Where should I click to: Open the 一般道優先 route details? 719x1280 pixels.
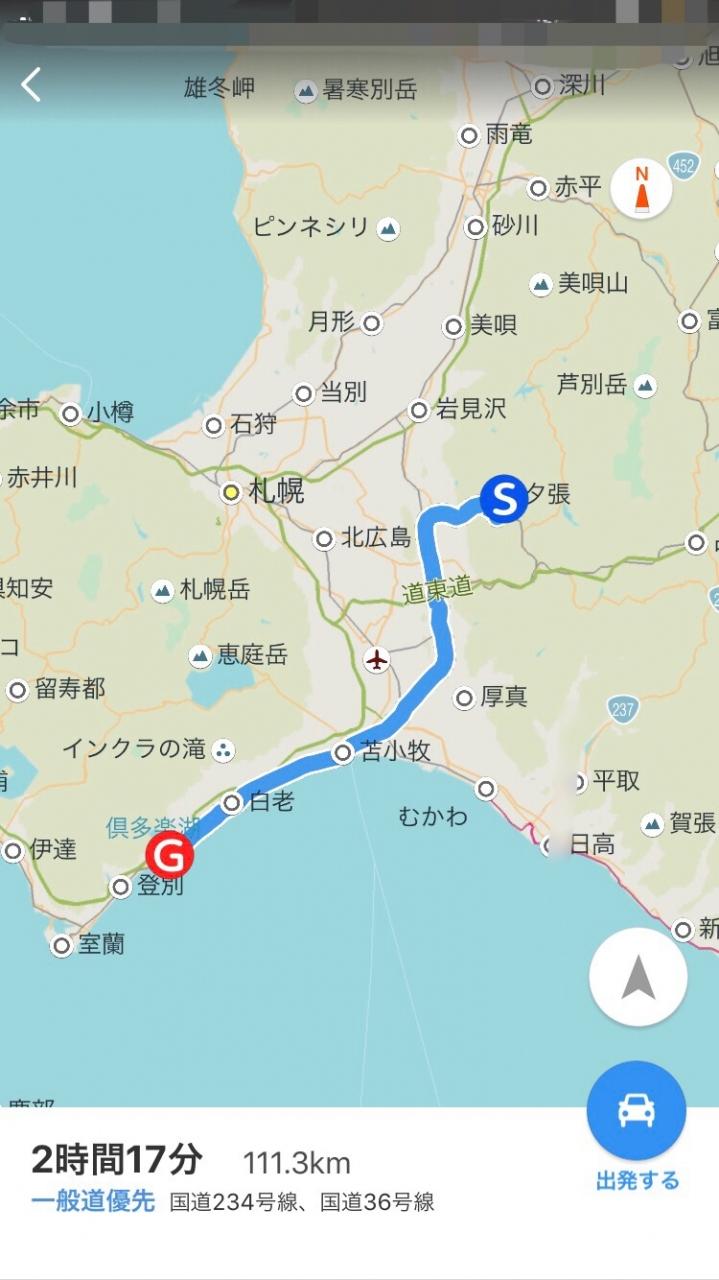click(93, 1201)
